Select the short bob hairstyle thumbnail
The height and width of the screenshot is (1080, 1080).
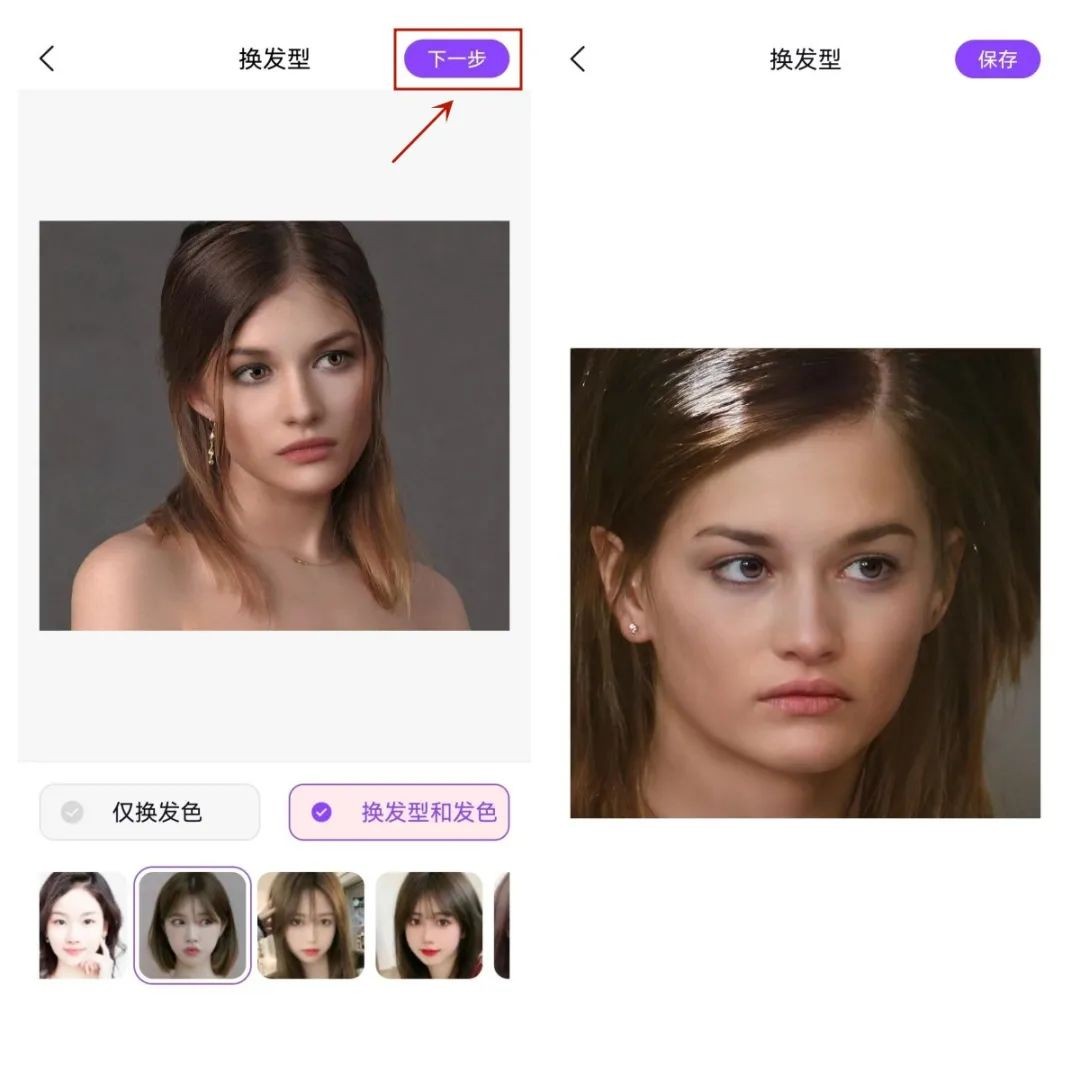(x=192, y=925)
